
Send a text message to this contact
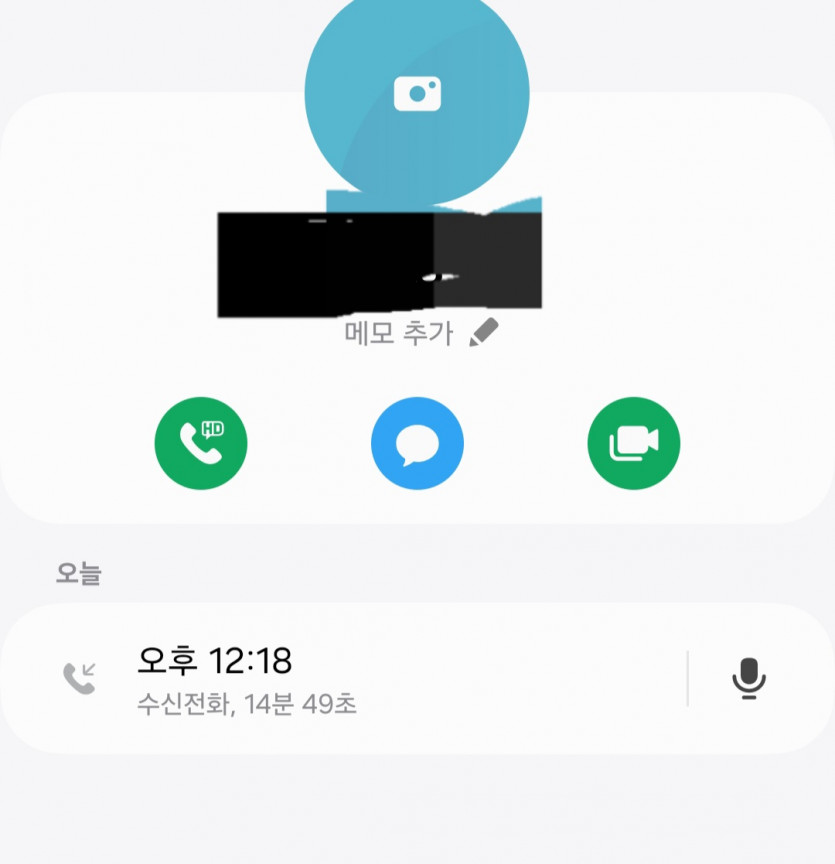417,443
